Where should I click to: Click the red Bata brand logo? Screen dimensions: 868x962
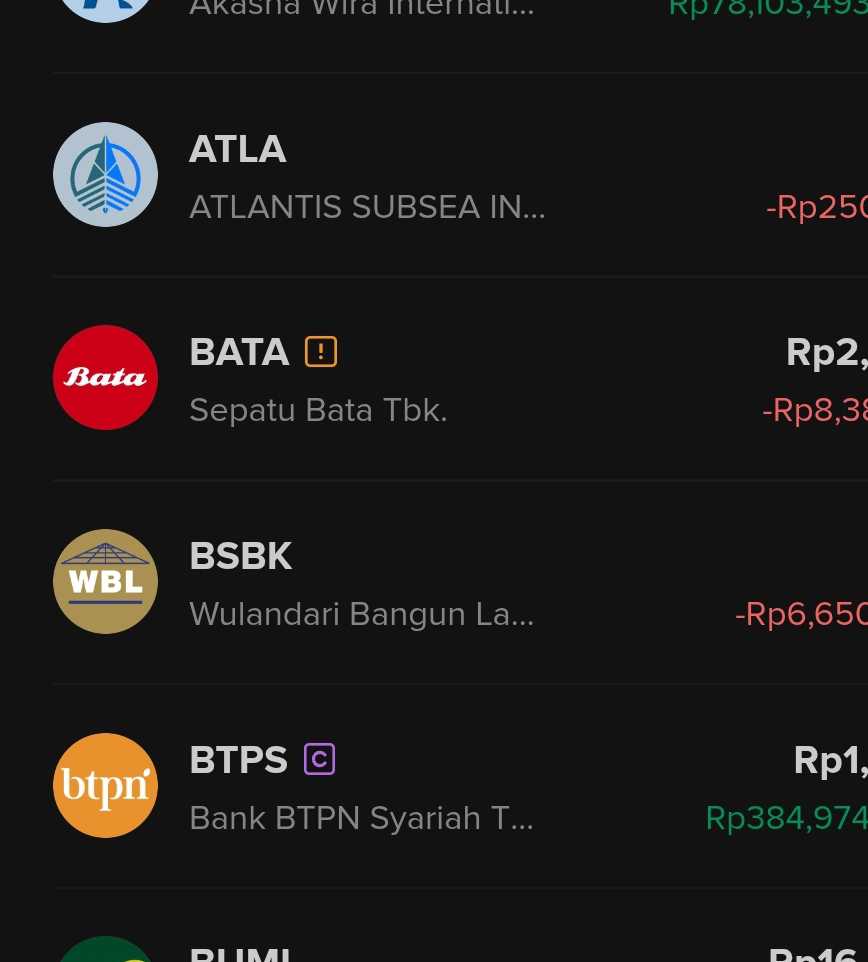[105, 377]
